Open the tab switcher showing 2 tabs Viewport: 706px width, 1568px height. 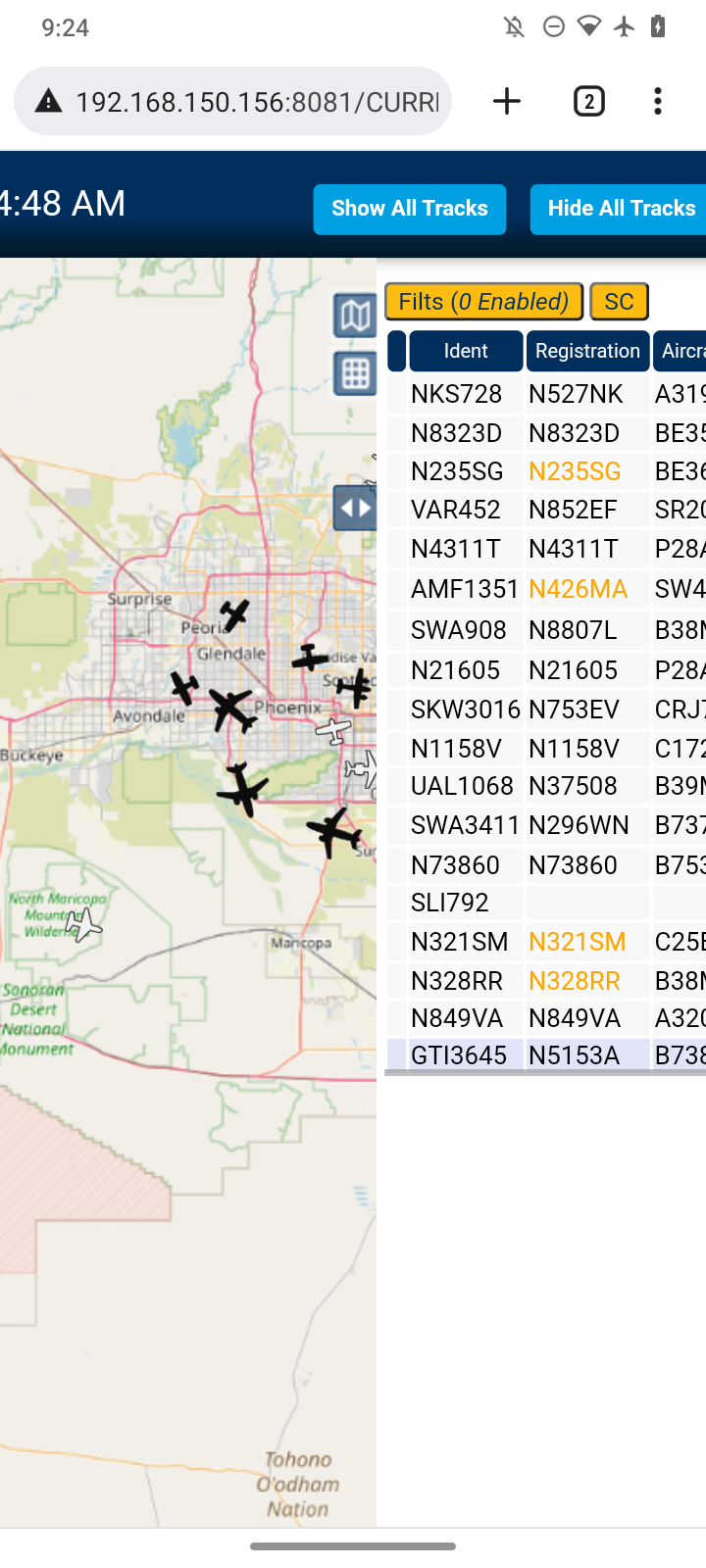[588, 101]
